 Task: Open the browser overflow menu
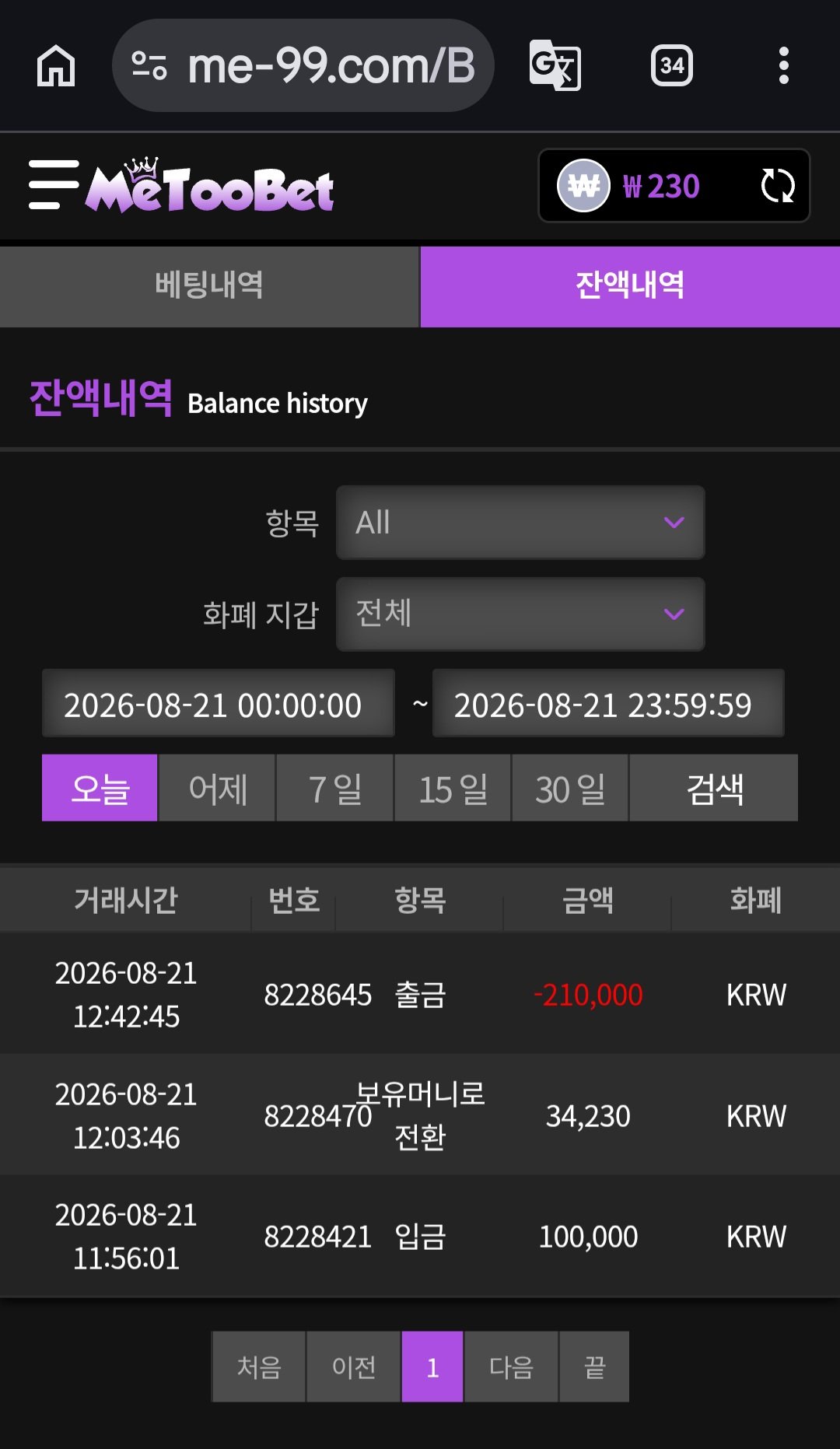coord(784,65)
